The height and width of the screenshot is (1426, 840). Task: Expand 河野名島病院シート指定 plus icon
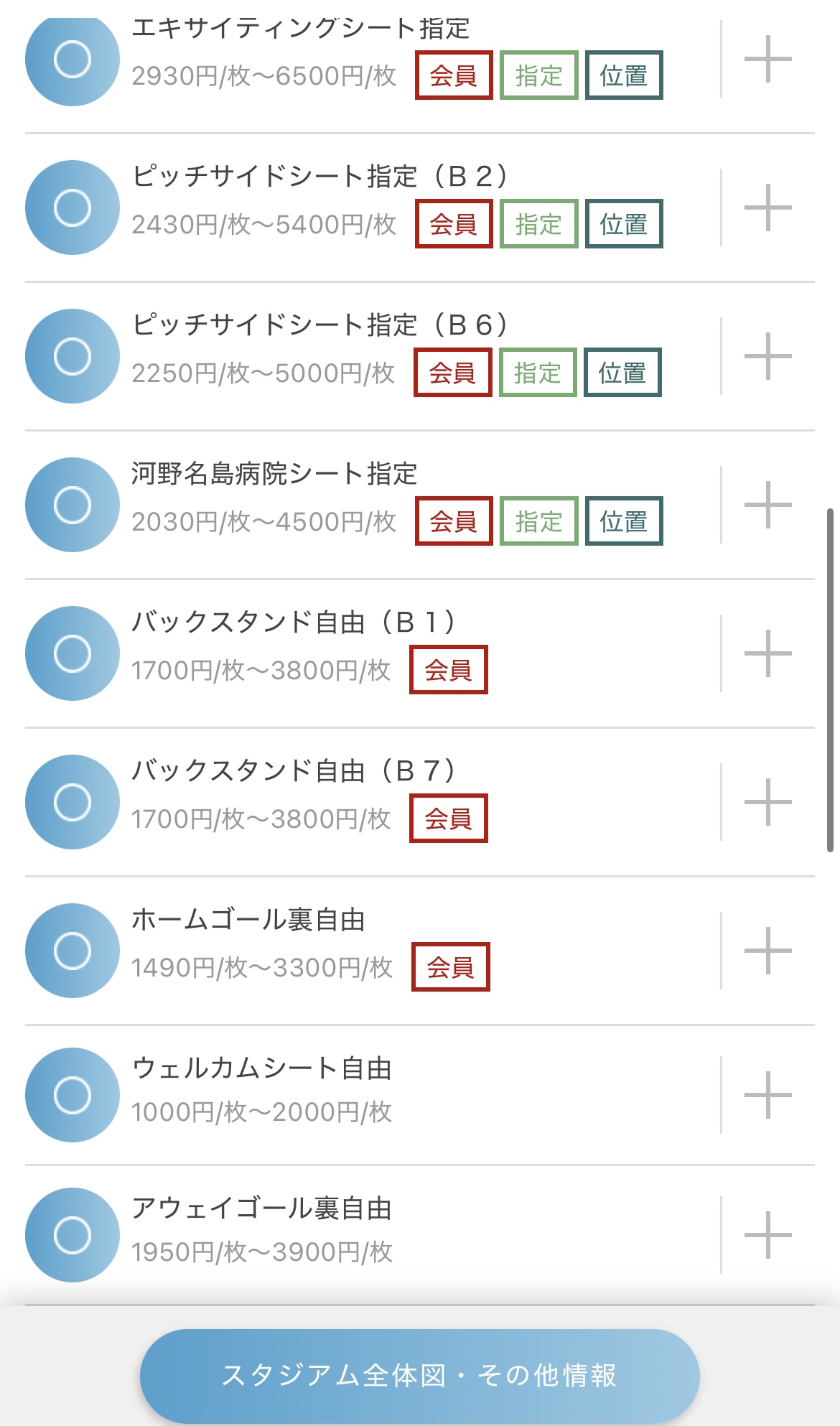point(767,505)
